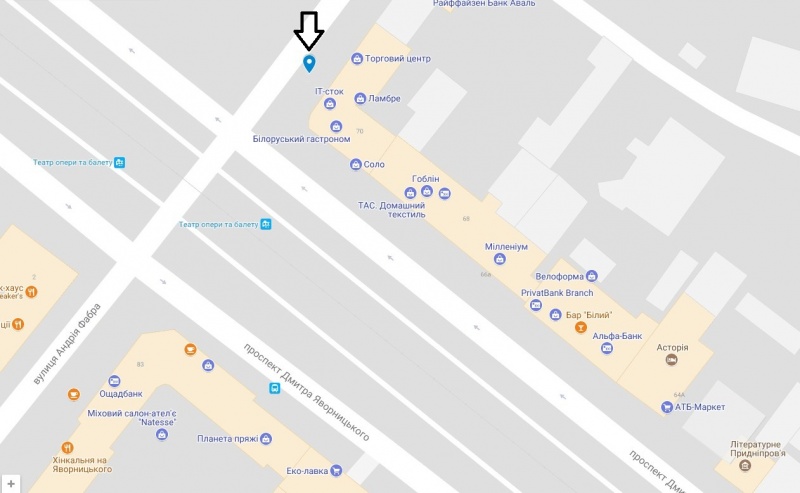Screen dimensions: 800x493
Task: Open the Хінкальня на Яворницького marker
Action: (x=67, y=447)
